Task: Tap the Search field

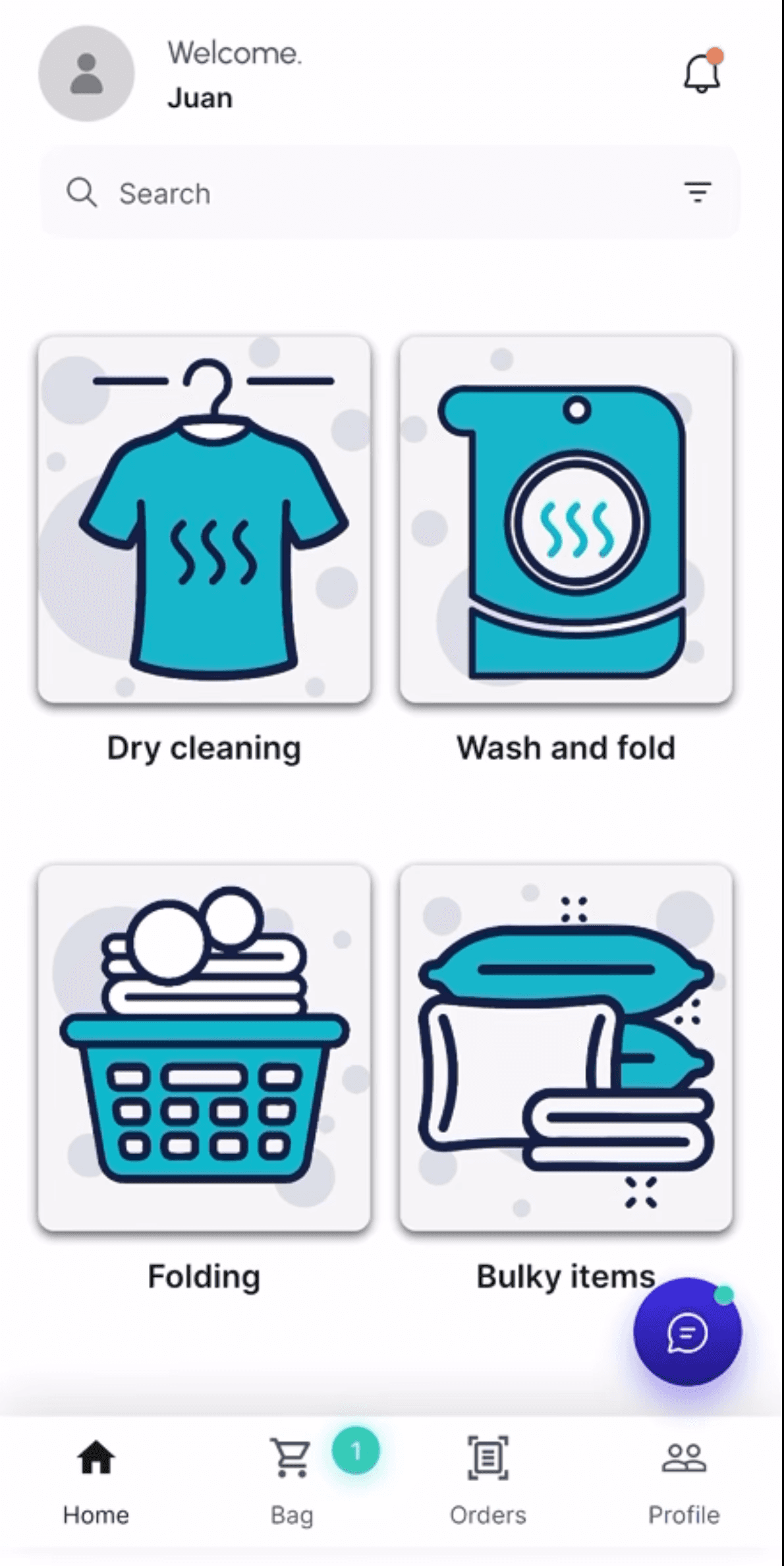Action: pos(391,193)
